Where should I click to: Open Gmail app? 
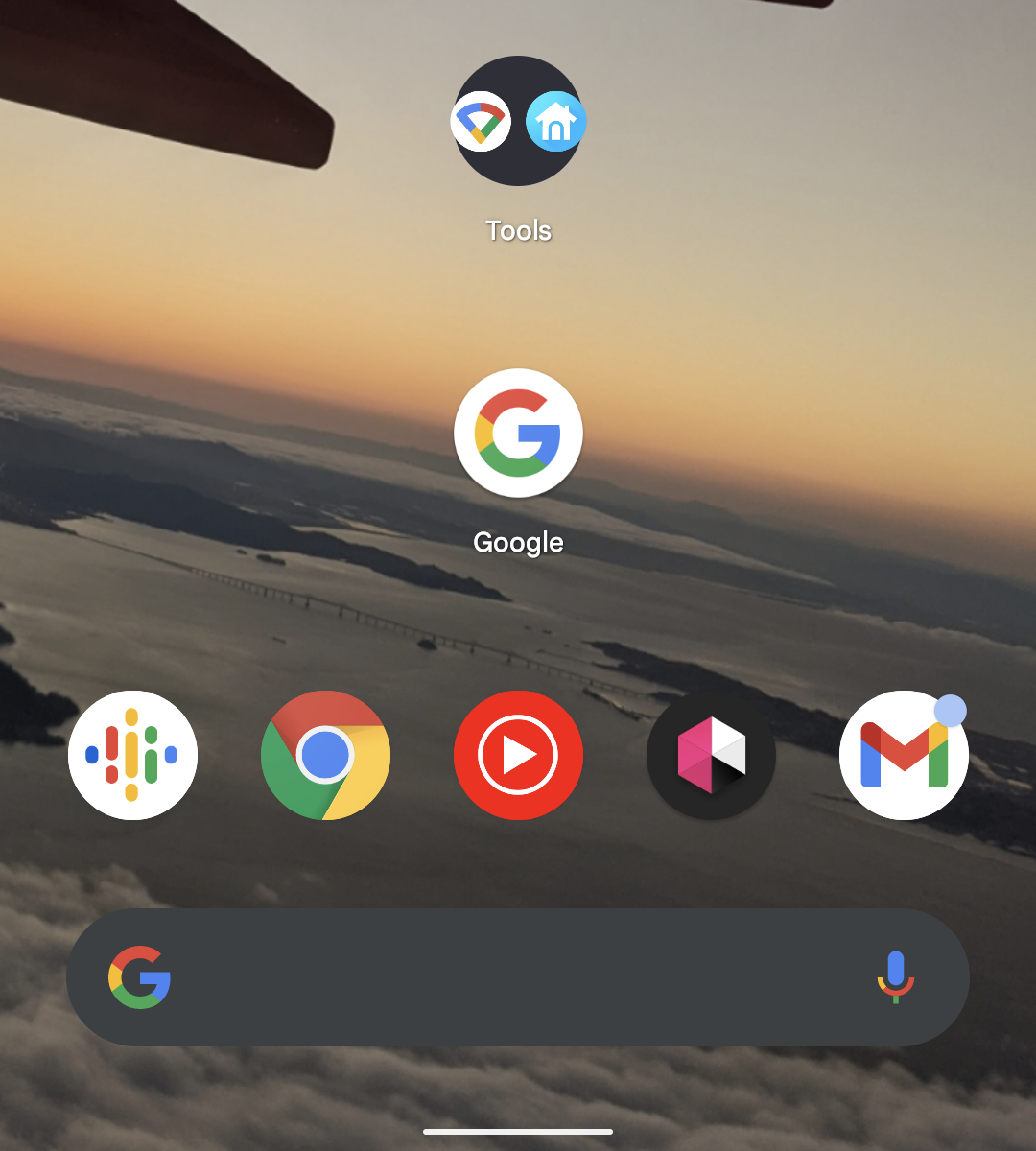(x=904, y=755)
